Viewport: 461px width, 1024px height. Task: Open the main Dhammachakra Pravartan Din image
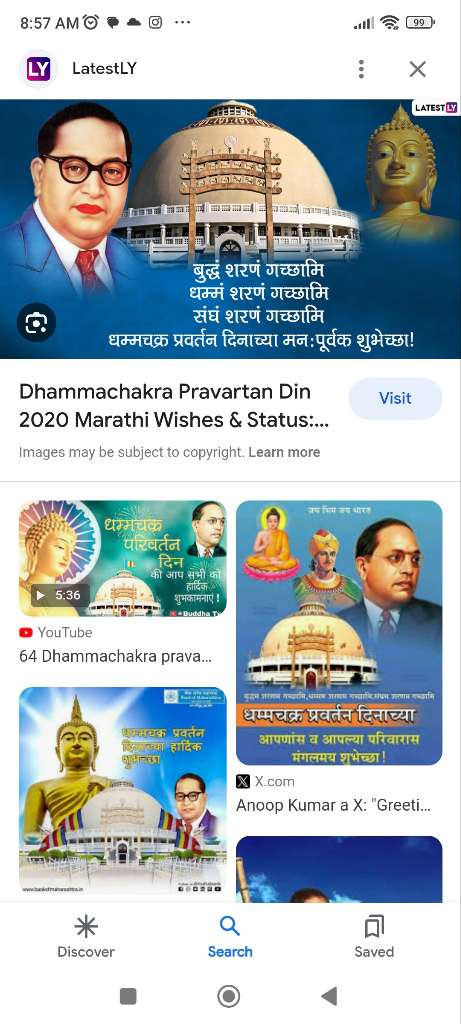230,229
